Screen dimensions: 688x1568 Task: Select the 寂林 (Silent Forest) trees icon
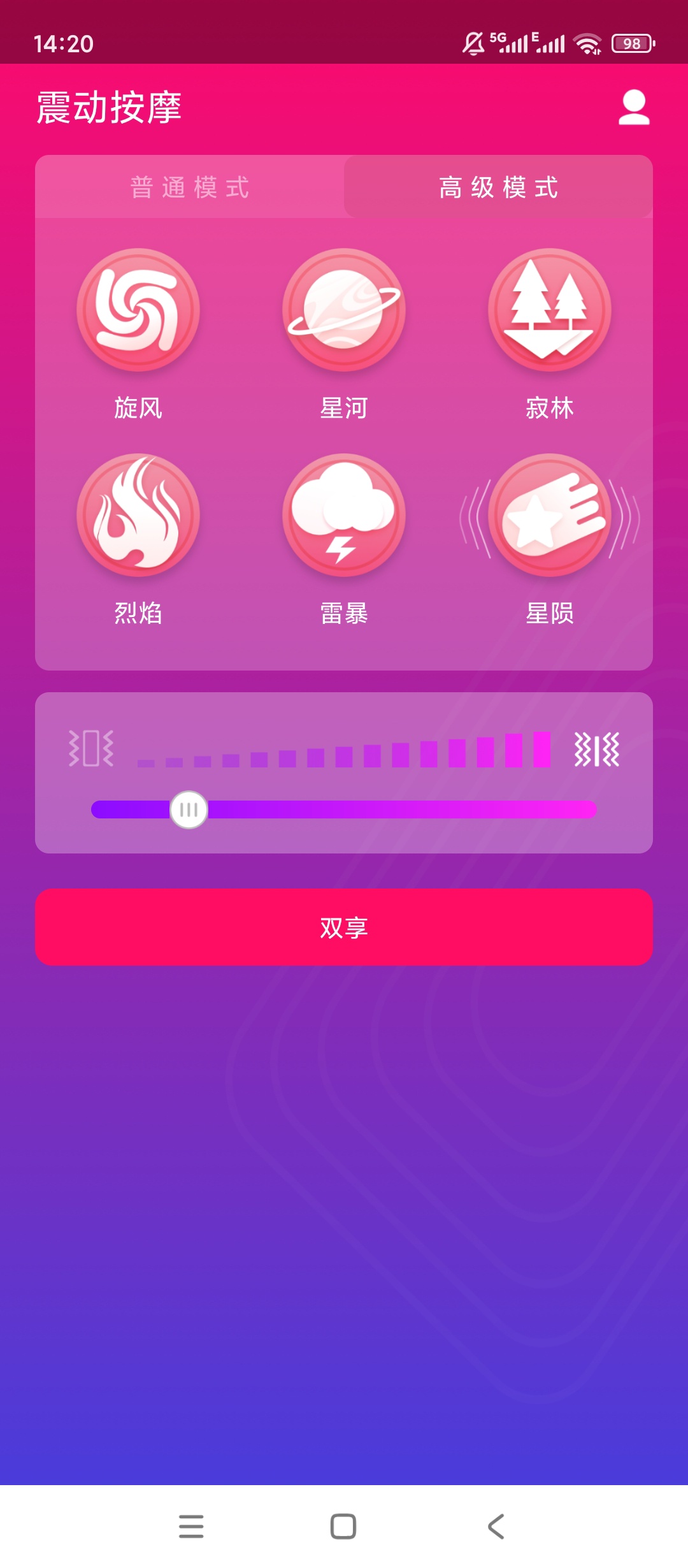(x=548, y=310)
